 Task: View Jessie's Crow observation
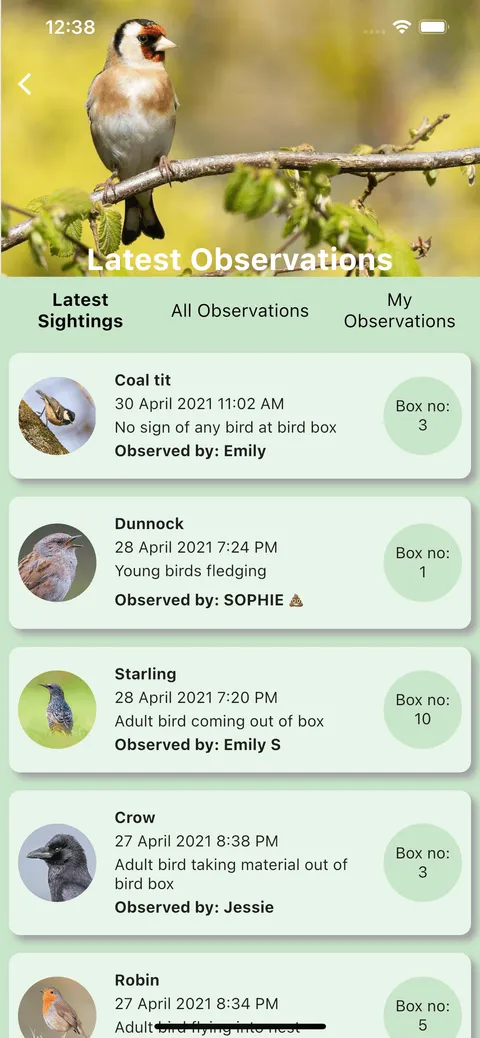(x=240, y=863)
